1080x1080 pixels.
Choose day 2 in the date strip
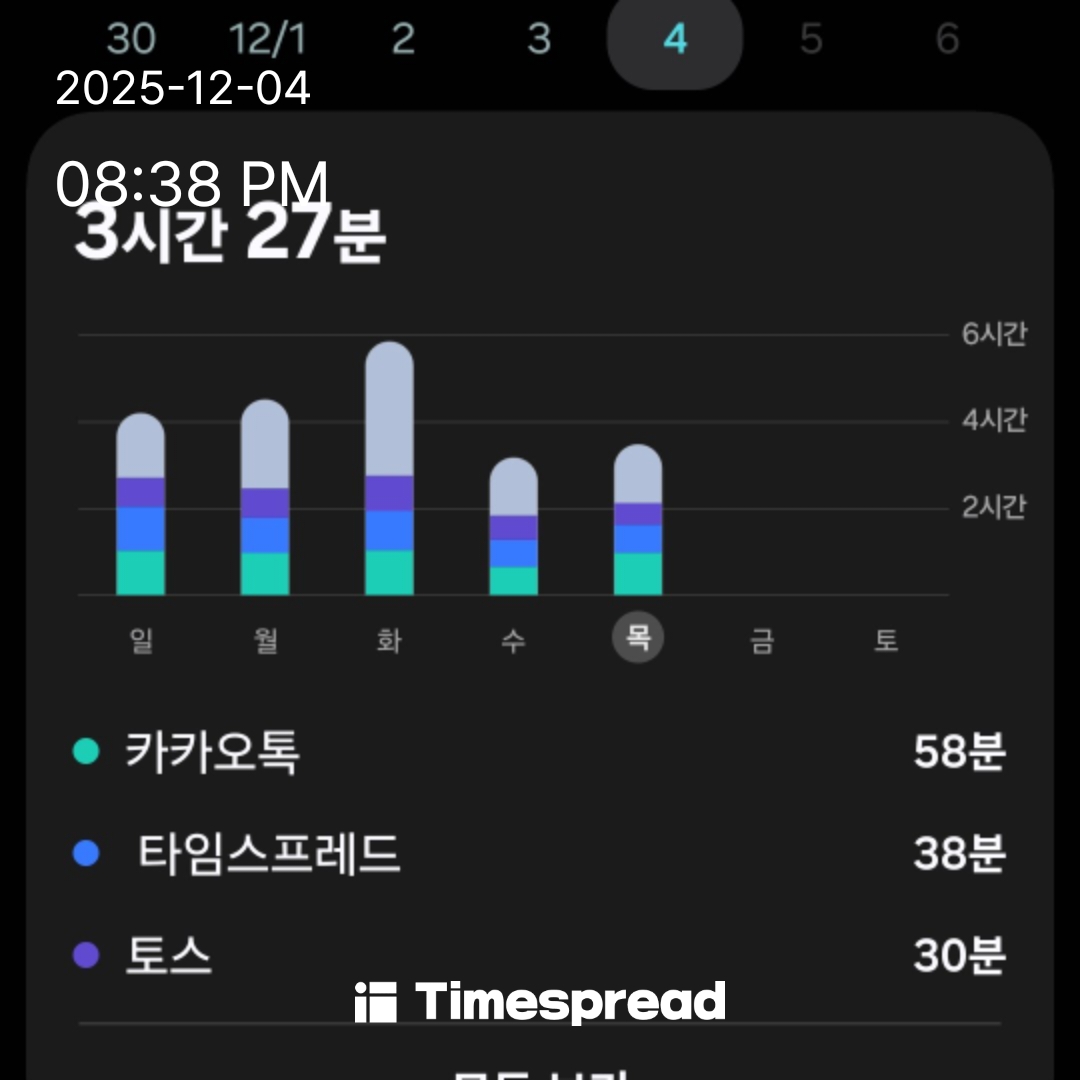click(x=403, y=39)
